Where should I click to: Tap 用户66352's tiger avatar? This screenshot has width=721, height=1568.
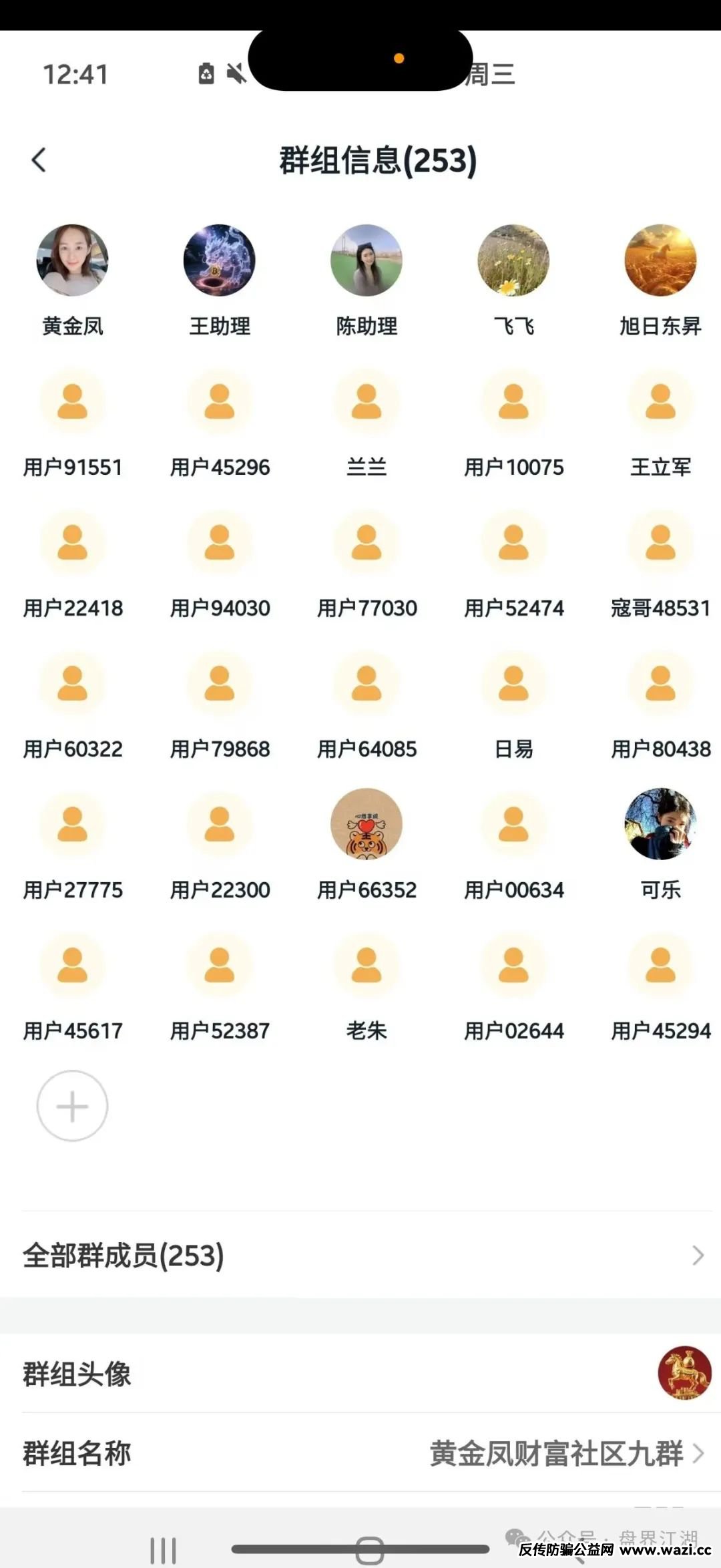point(367,824)
